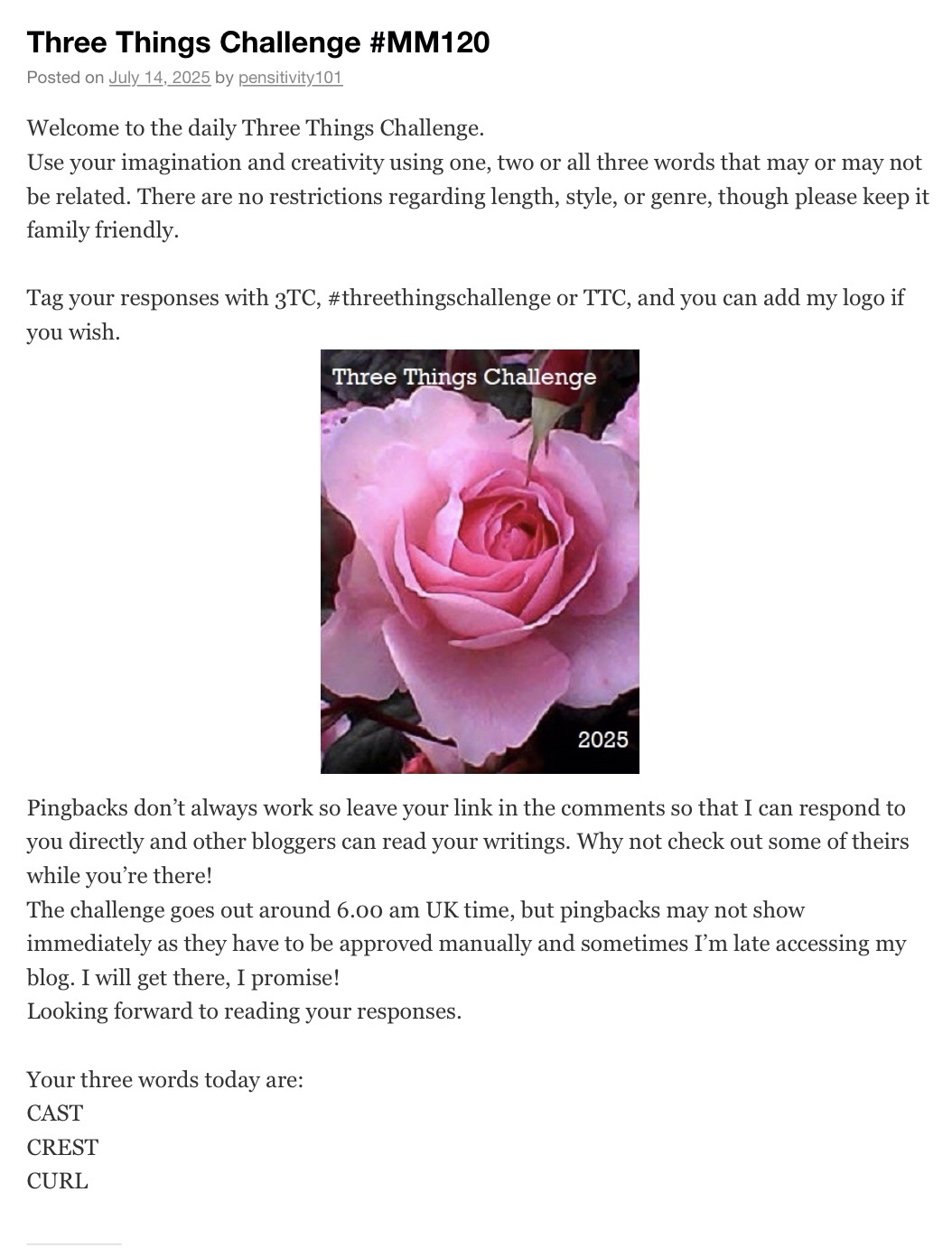Open the July 14, 2025 date link

tap(159, 78)
